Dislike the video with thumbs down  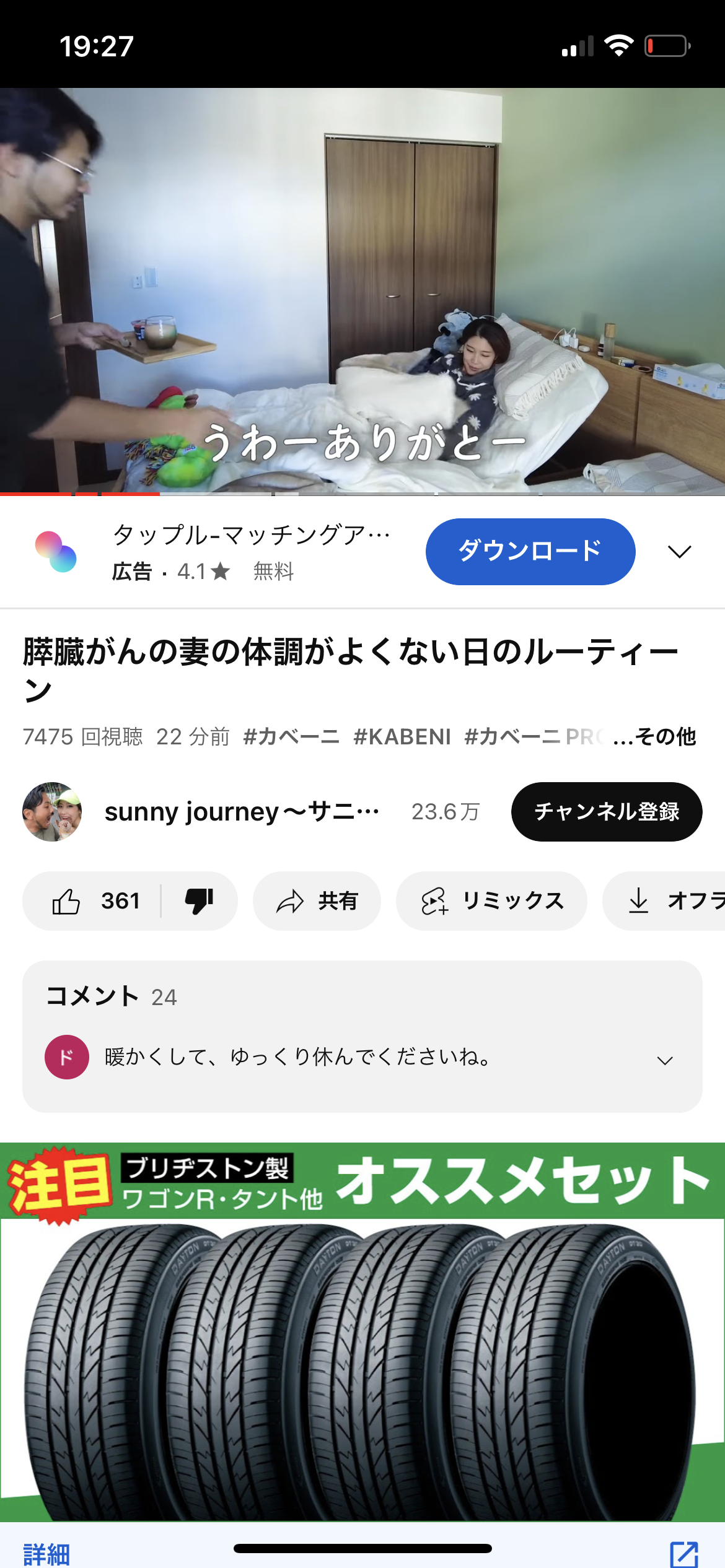(x=199, y=901)
